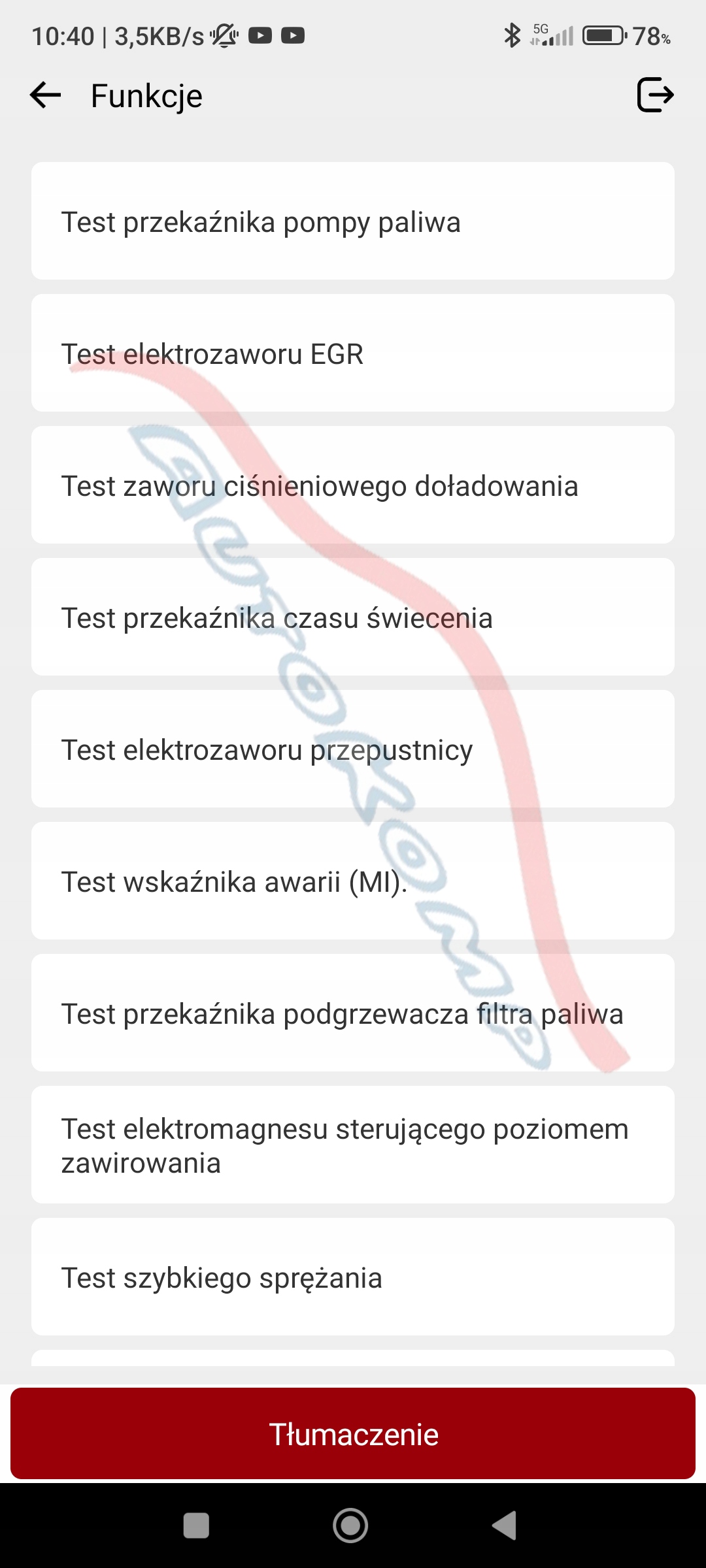Tap the Tłumaczenie button
706x1568 pixels.
(x=353, y=1434)
